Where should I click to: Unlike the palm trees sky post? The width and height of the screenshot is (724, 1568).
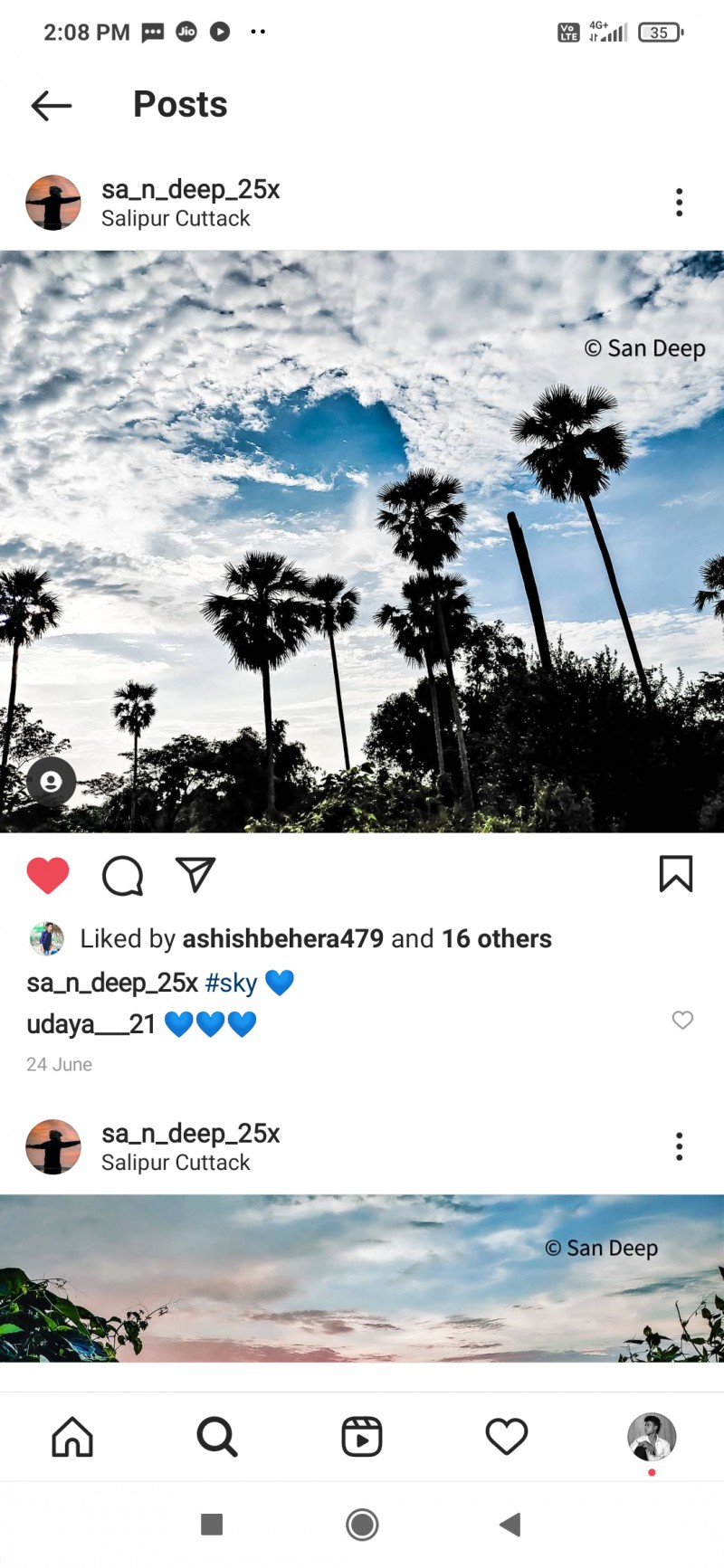click(48, 875)
